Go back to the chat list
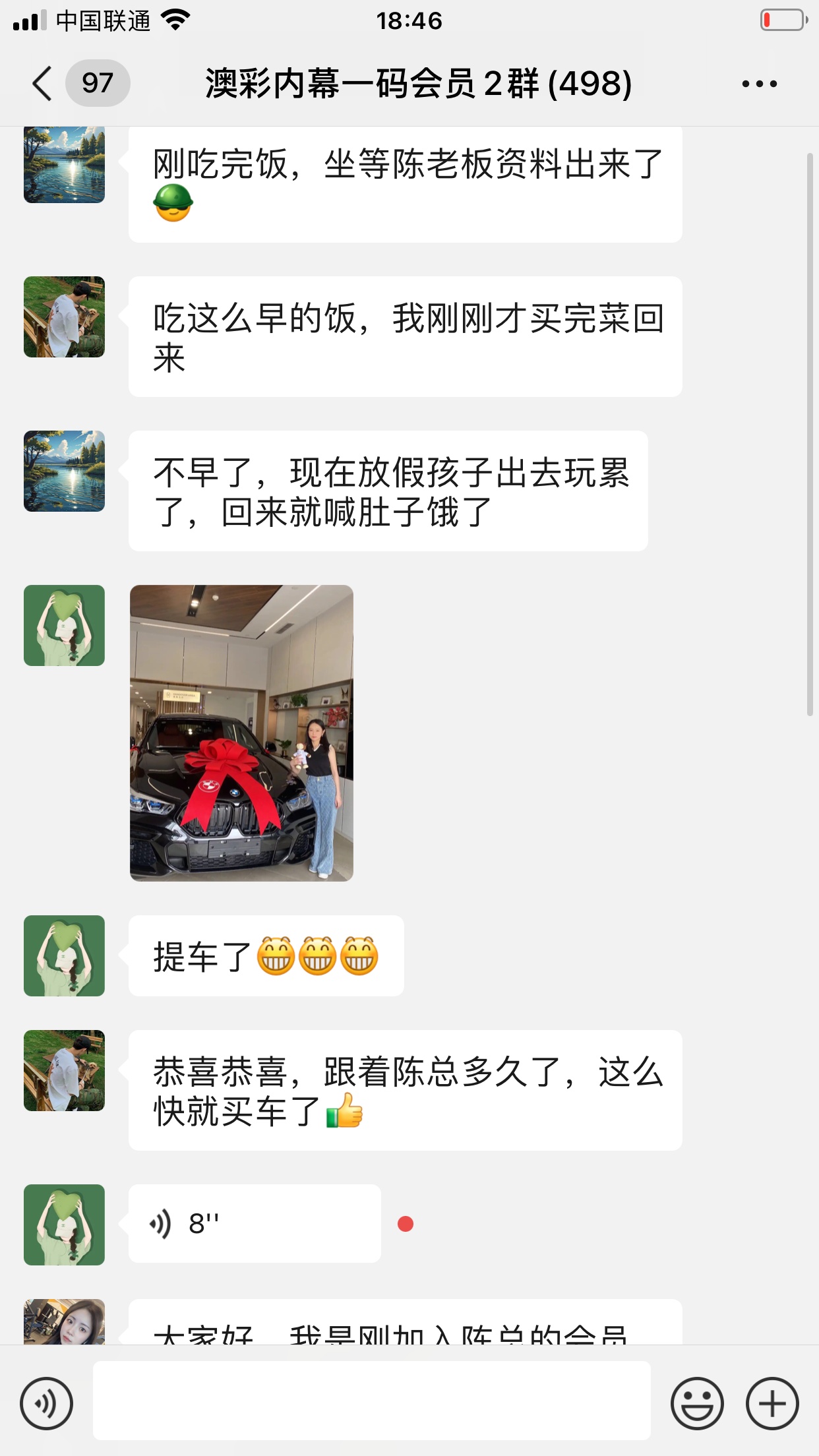Screen dimensions: 819x1456 pos(42,84)
